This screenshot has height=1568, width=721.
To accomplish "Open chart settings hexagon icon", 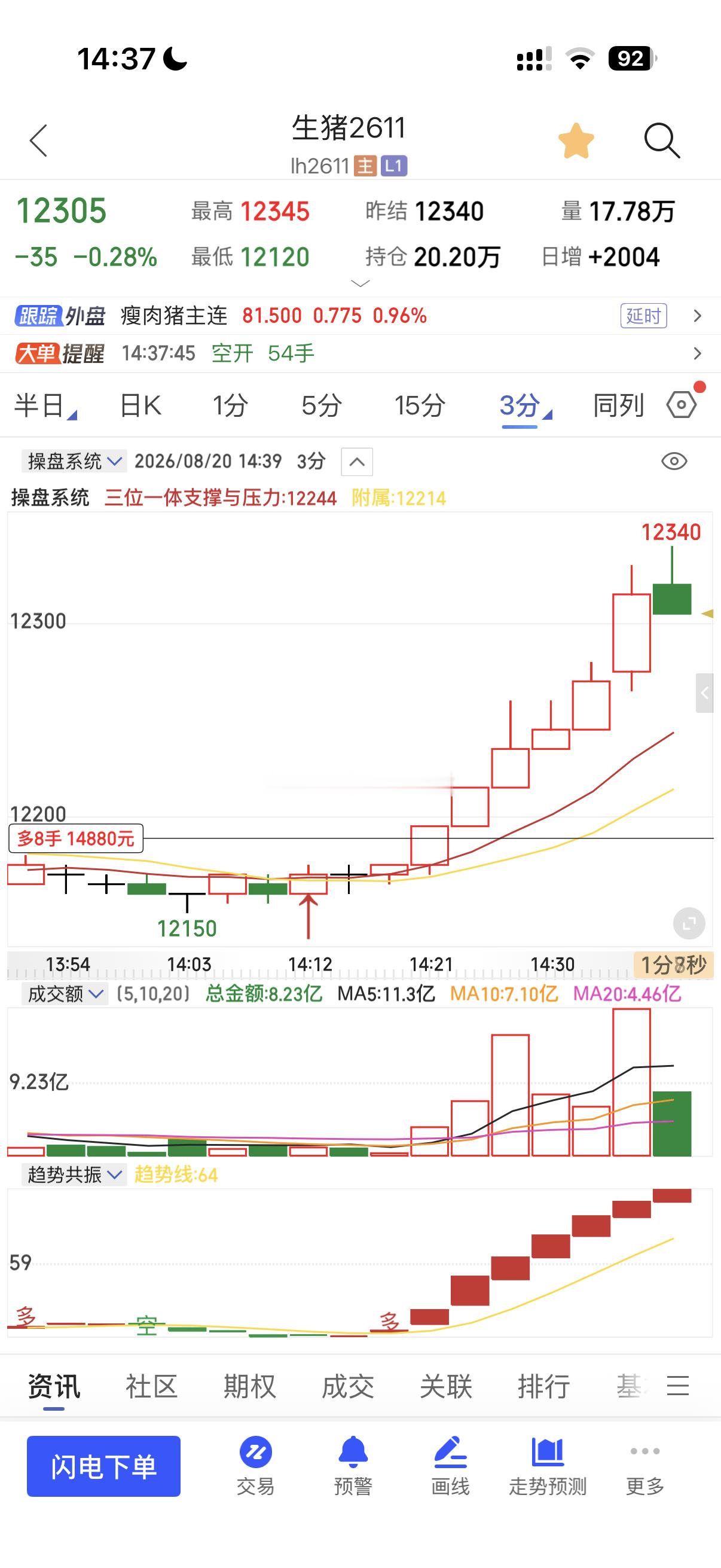I will coord(682,405).
